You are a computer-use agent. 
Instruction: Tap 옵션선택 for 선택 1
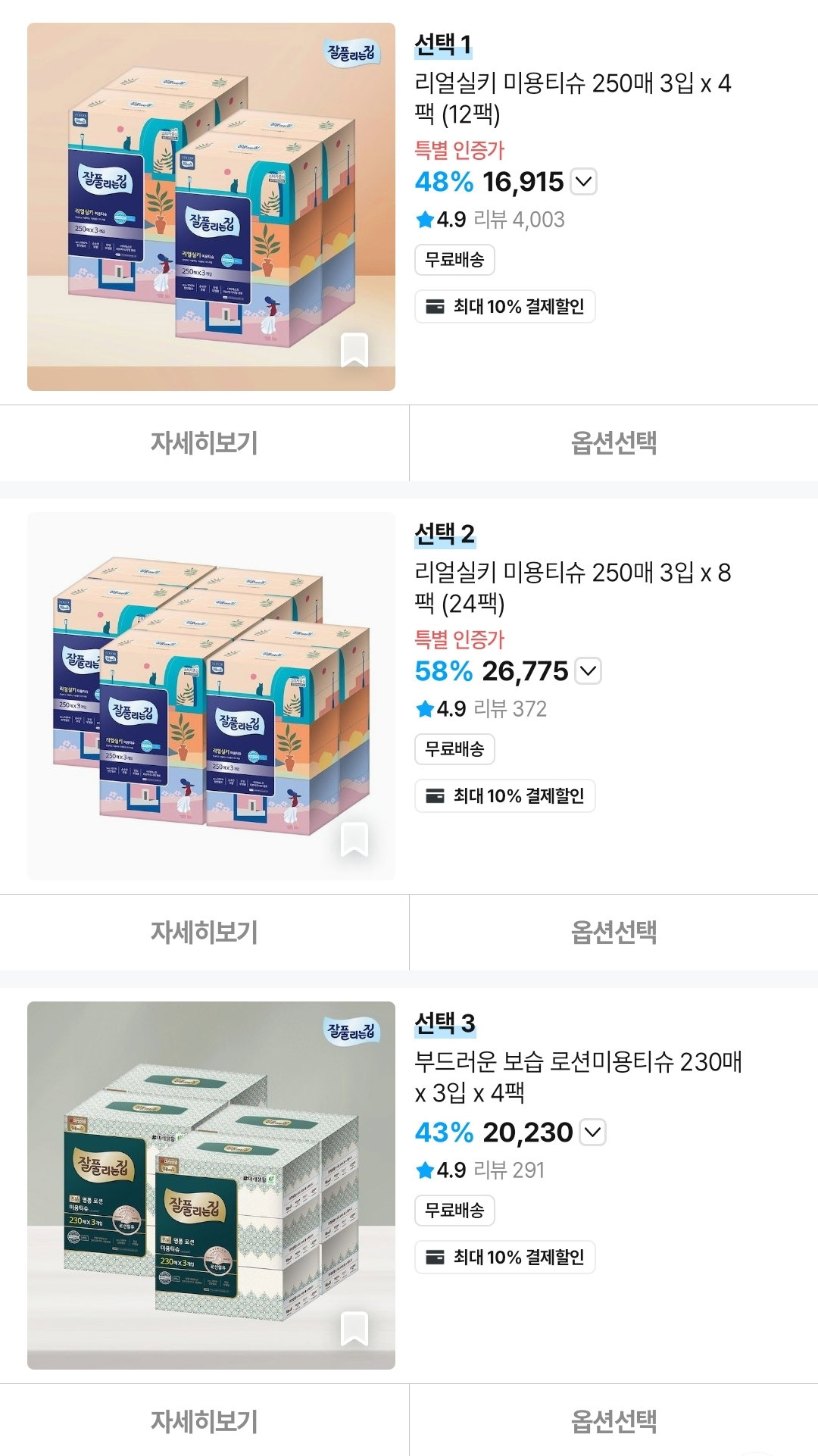[614, 443]
